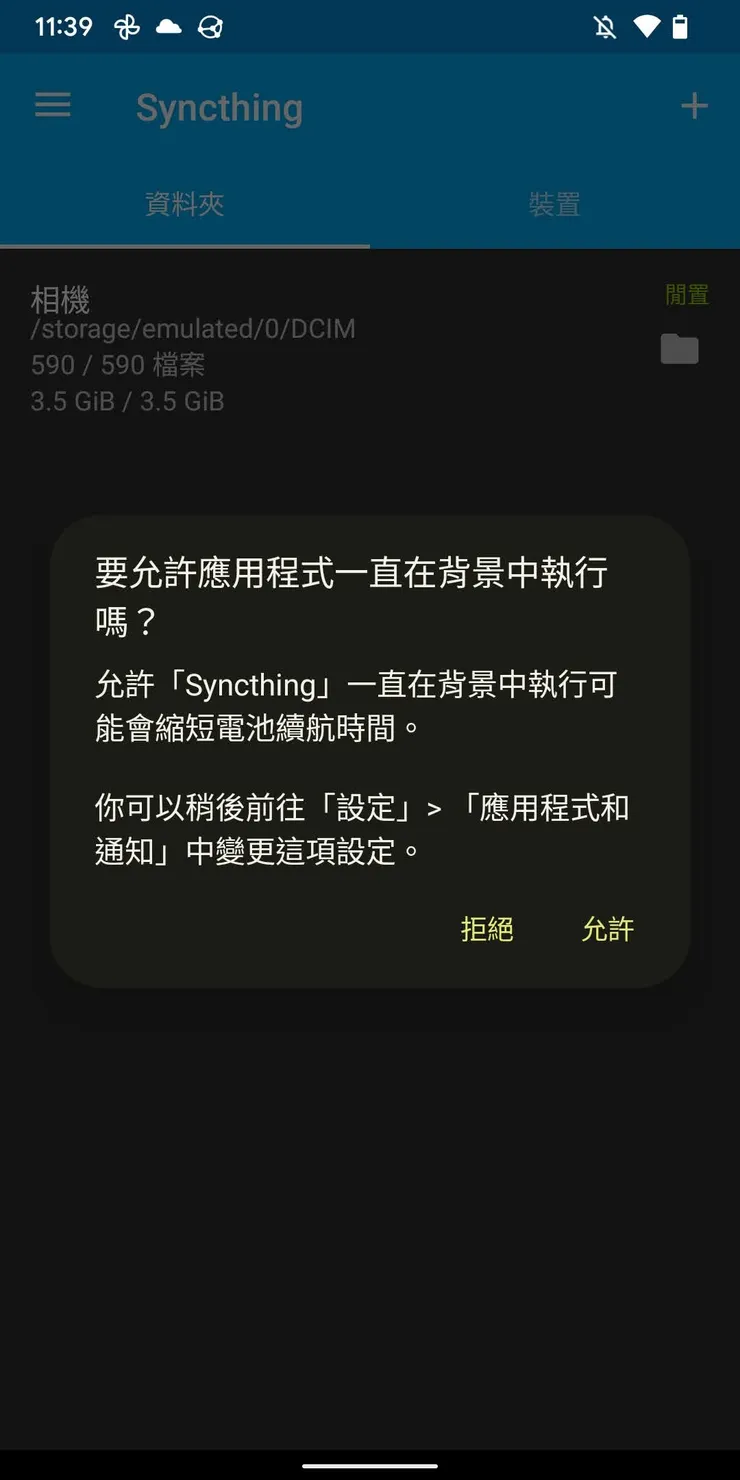
Task: Tap the plus icon to add a folder
Action: 694,106
